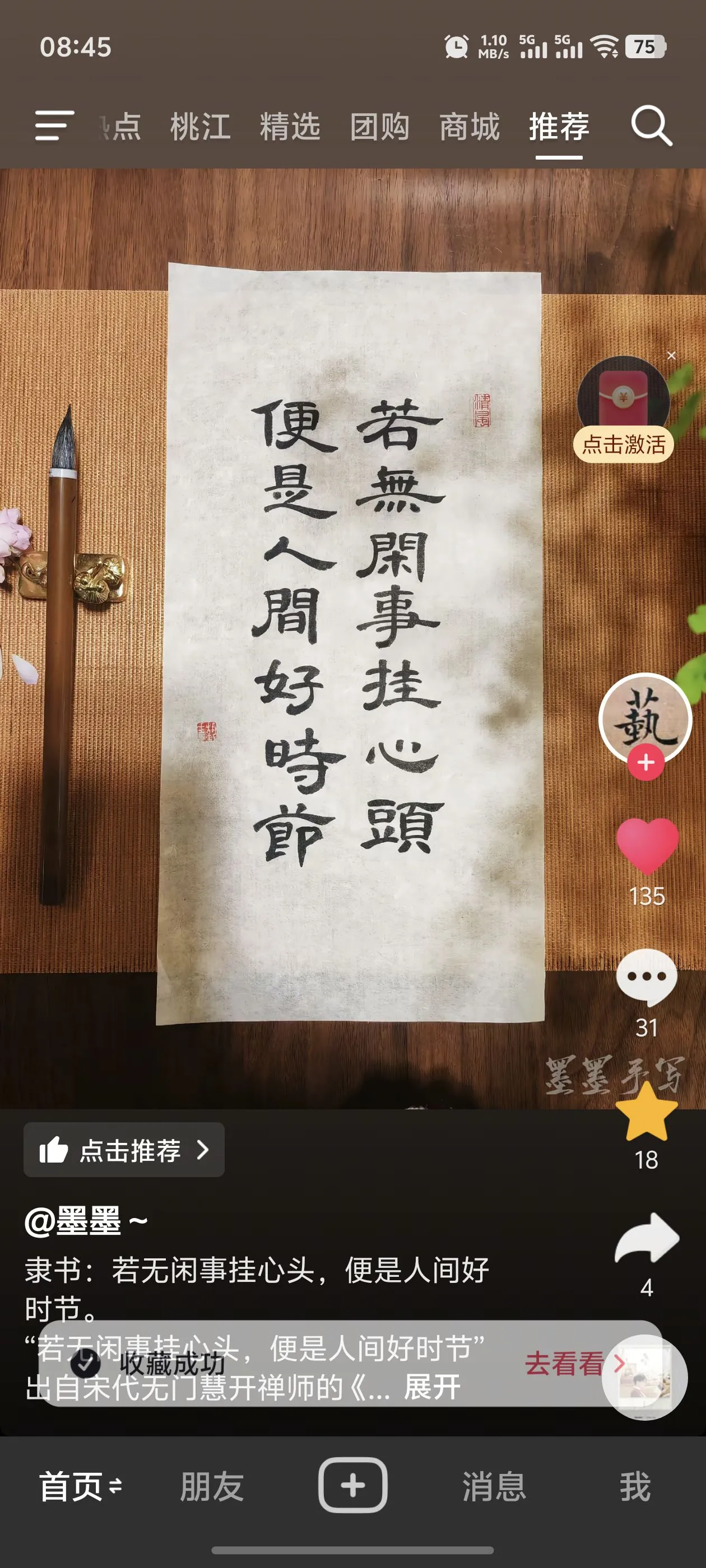Switch to the 商城 tab
The image size is (706, 1568).
click(469, 127)
